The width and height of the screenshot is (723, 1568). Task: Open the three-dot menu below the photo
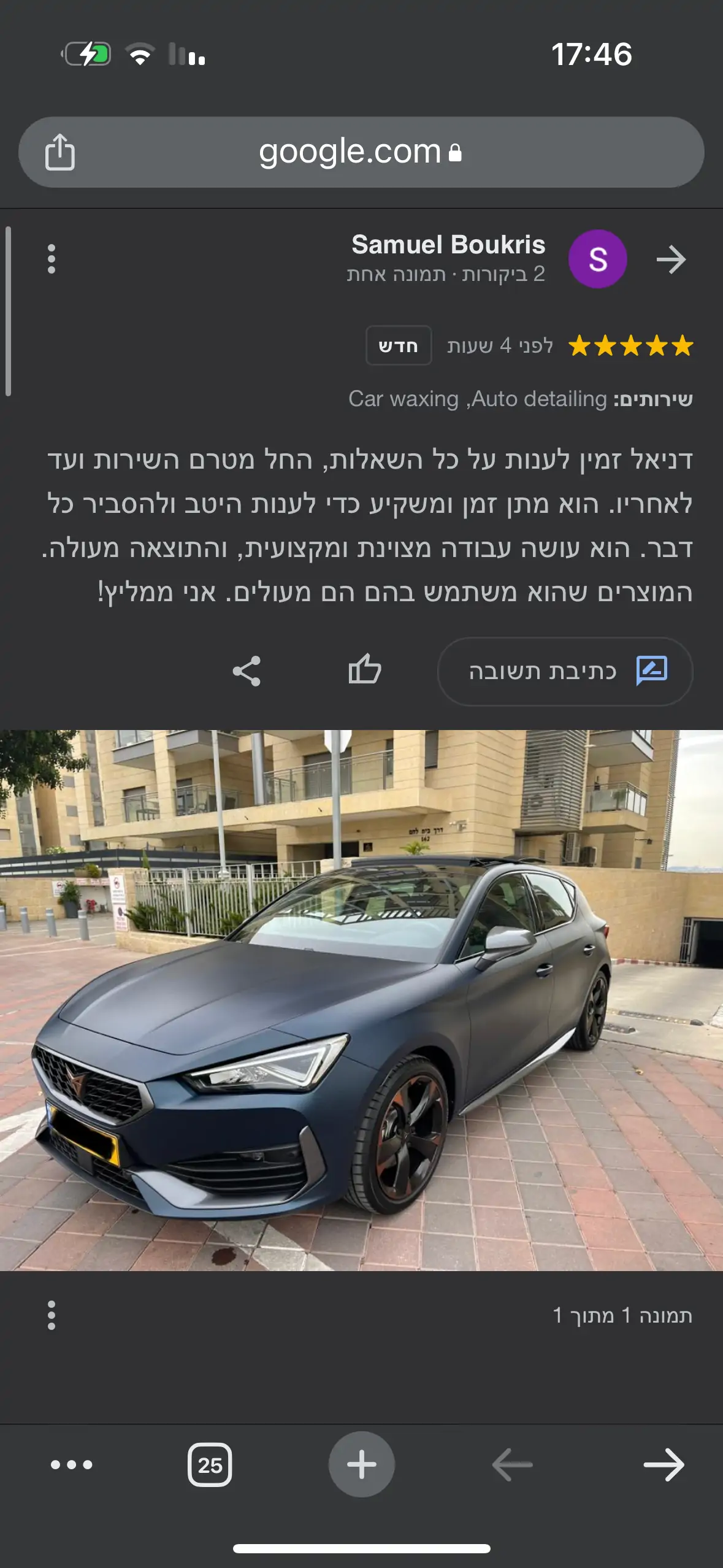click(x=52, y=1315)
